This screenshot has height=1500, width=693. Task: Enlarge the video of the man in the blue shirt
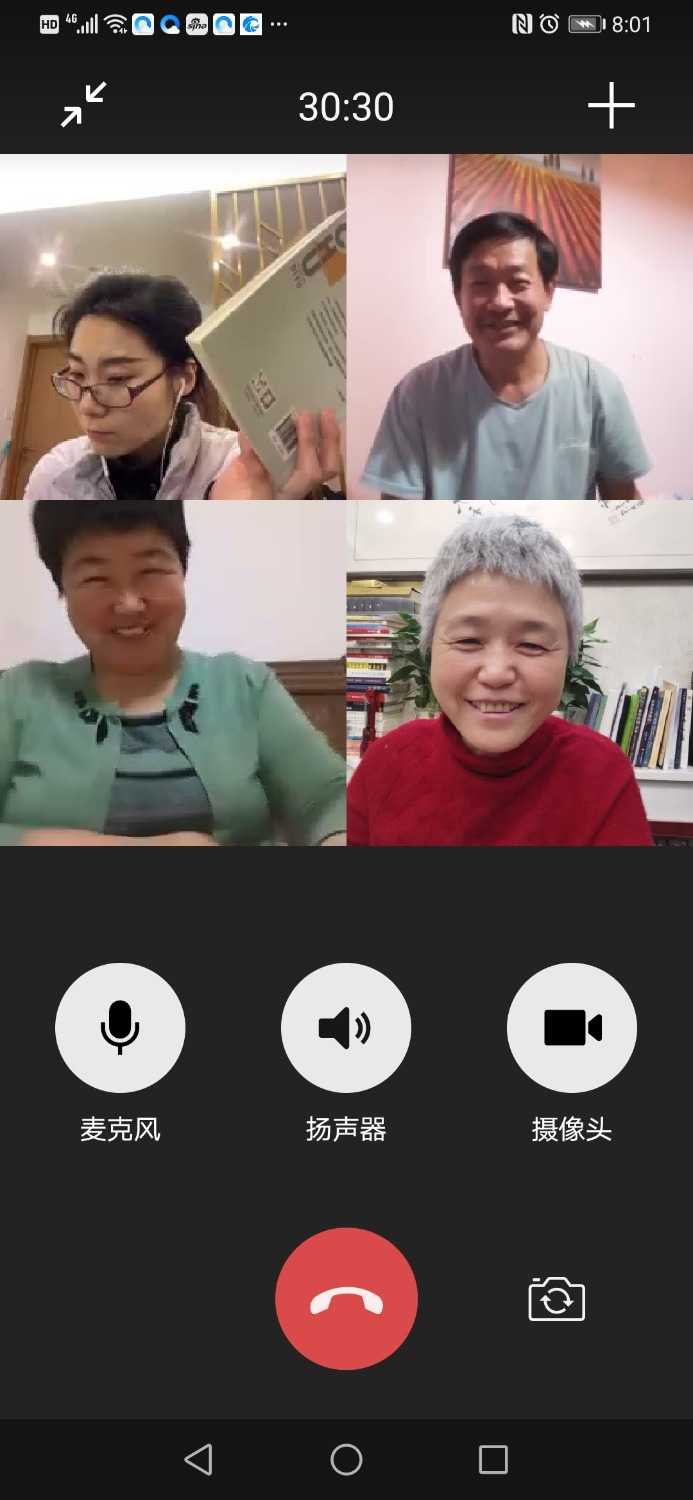click(x=520, y=327)
